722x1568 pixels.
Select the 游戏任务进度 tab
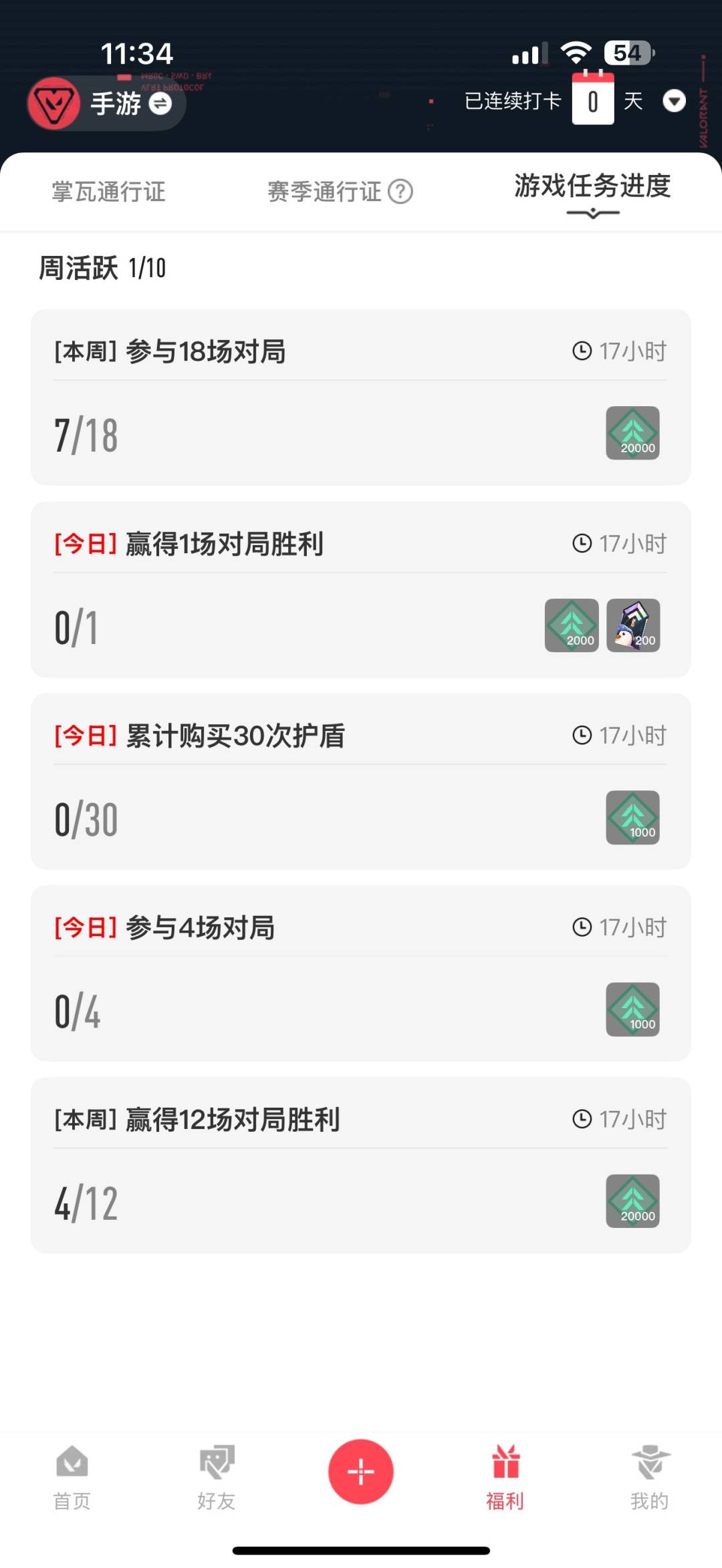click(x=592, y=187)
